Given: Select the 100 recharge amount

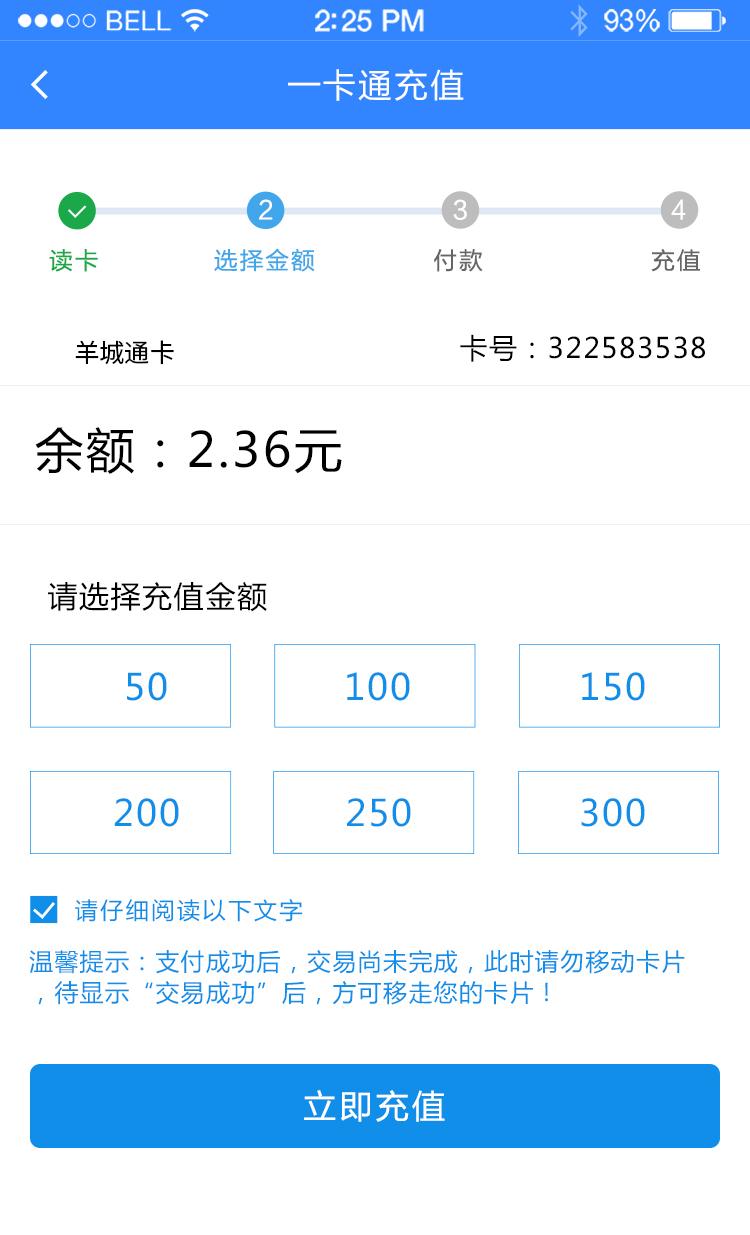Looking at the screenshot, I should (x=374, y=686).
